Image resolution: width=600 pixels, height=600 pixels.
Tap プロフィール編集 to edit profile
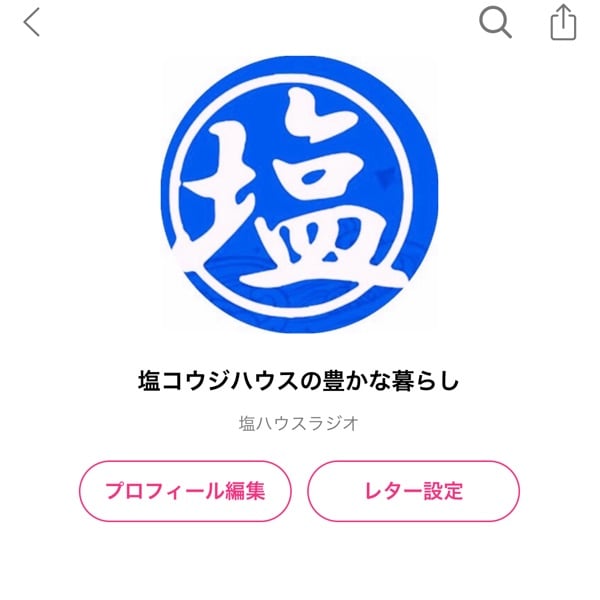click(x=185, y=491)
